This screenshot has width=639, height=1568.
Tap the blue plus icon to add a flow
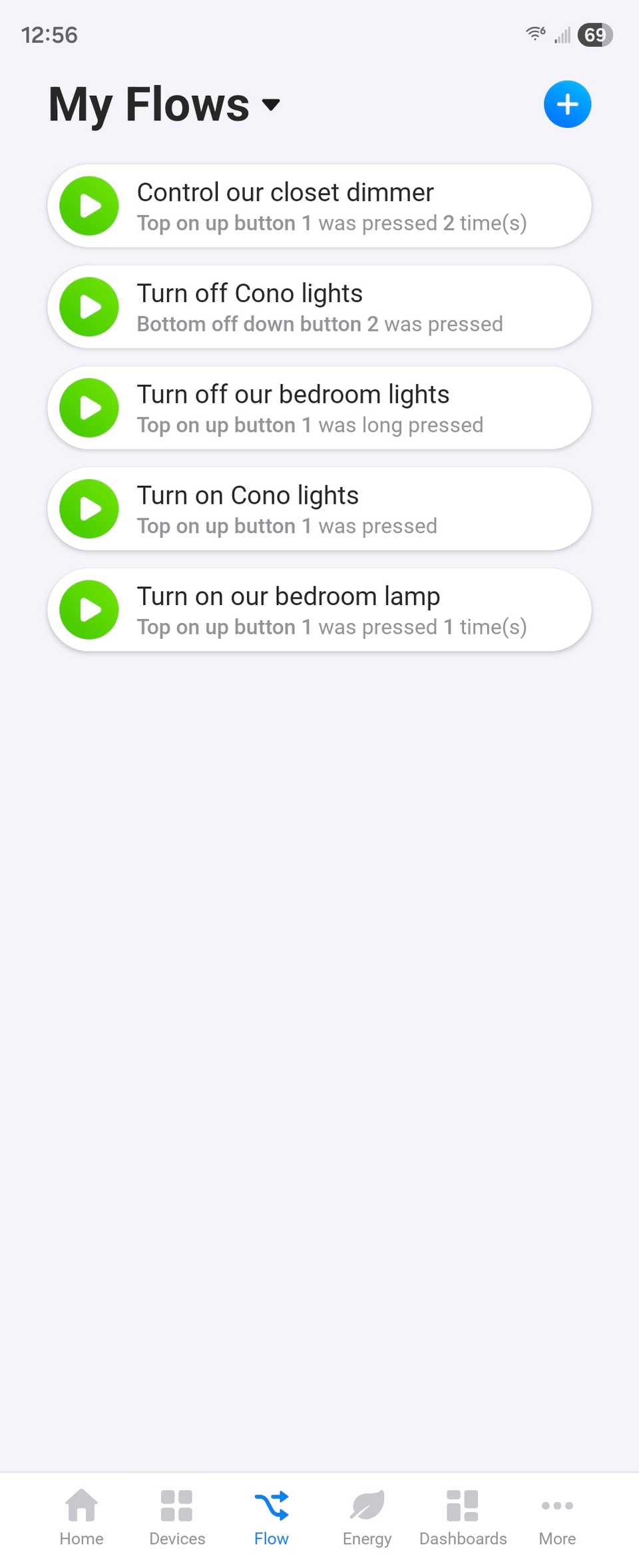[567, 104]
